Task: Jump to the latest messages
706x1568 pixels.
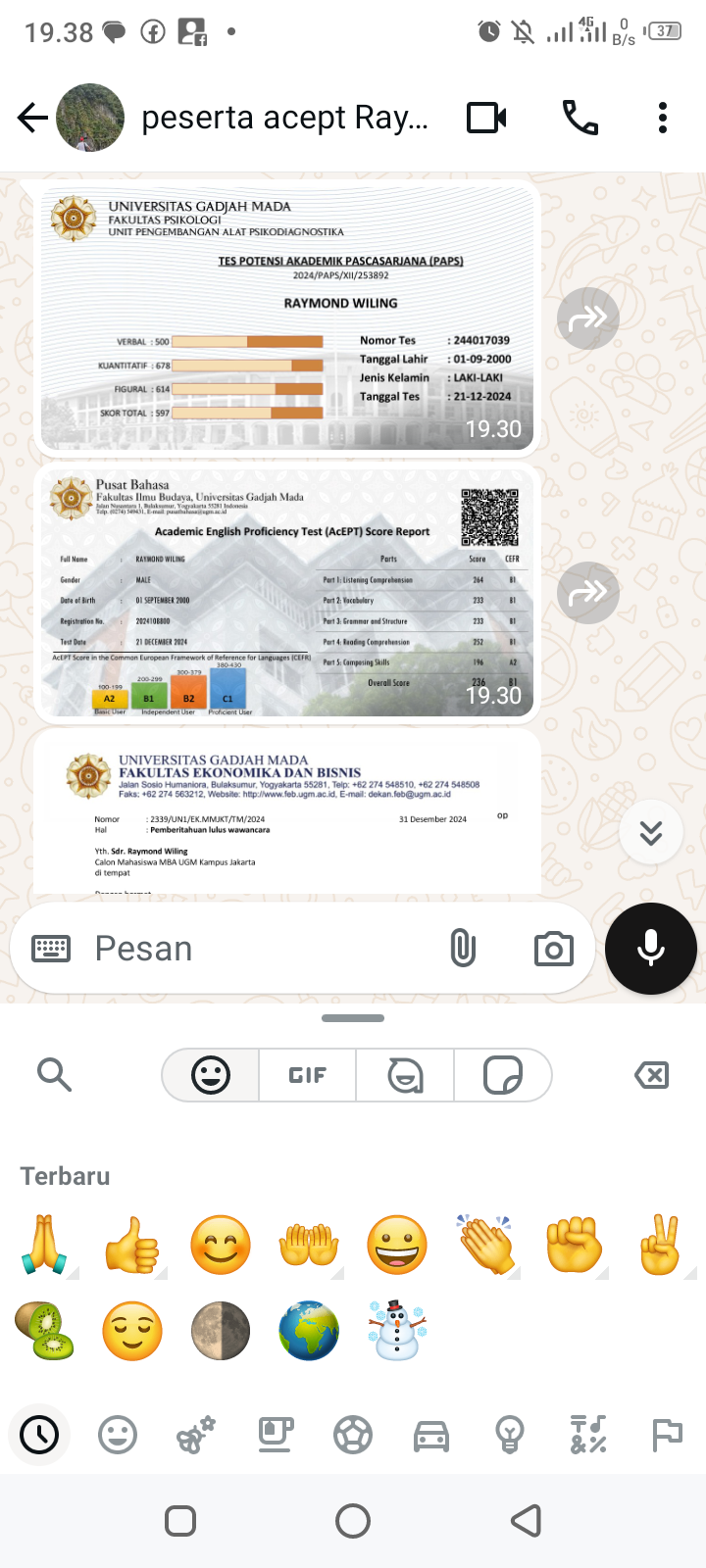Action: tap(651, 832)
